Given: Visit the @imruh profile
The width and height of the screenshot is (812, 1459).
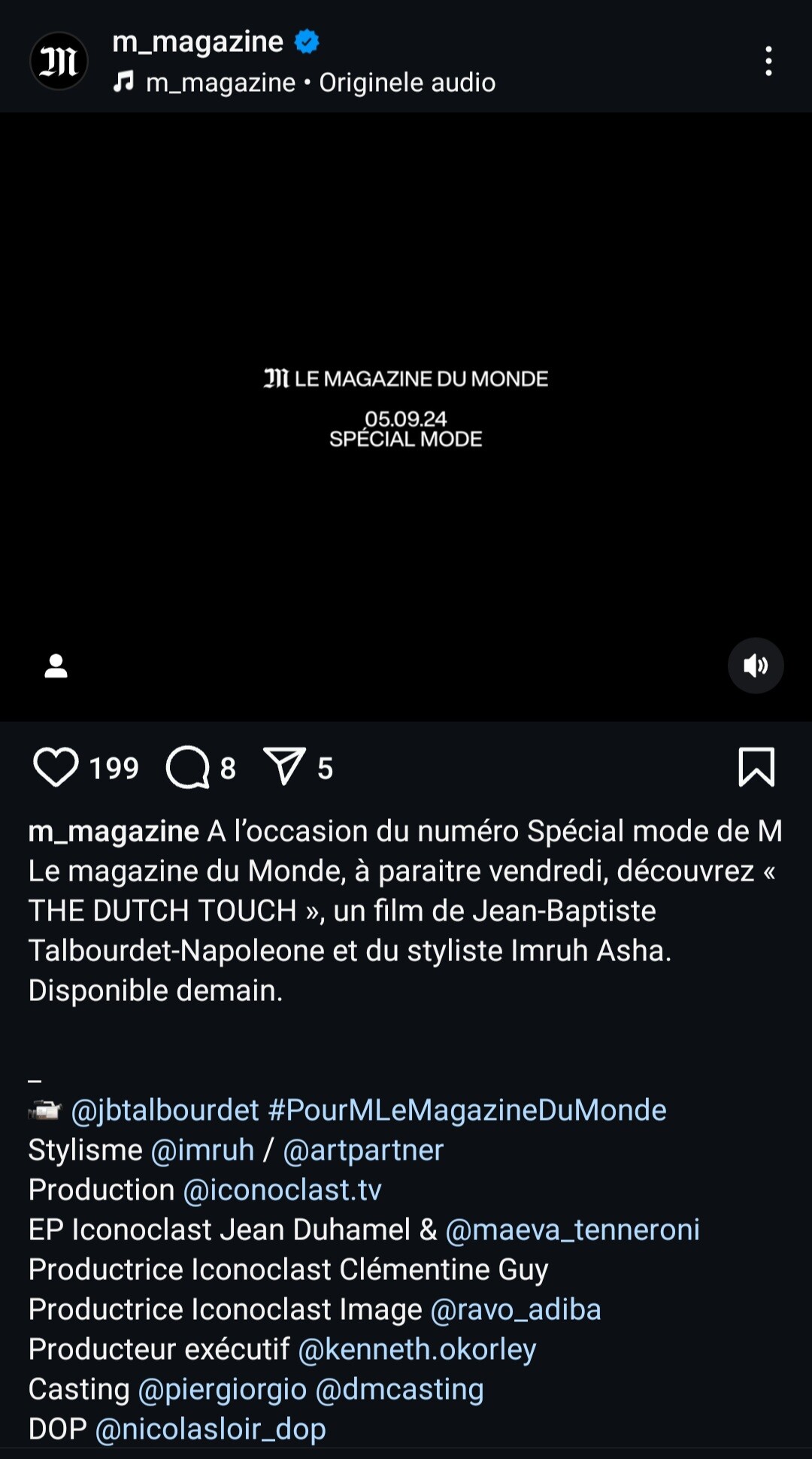Looking at the screenshot, I should coord(202,1150).
